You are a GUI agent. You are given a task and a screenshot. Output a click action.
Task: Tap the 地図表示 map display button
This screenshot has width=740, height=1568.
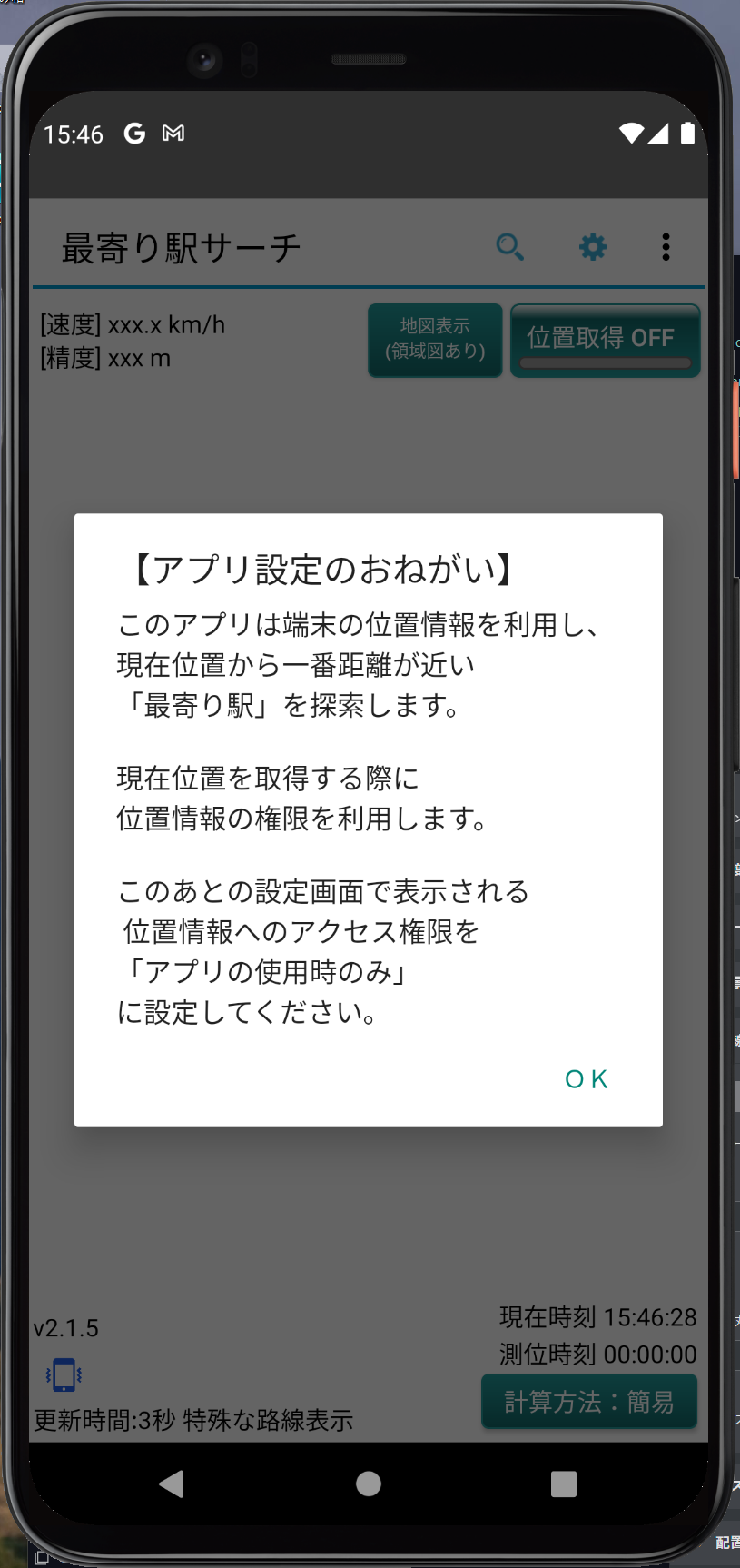click(x=435, y=340)
